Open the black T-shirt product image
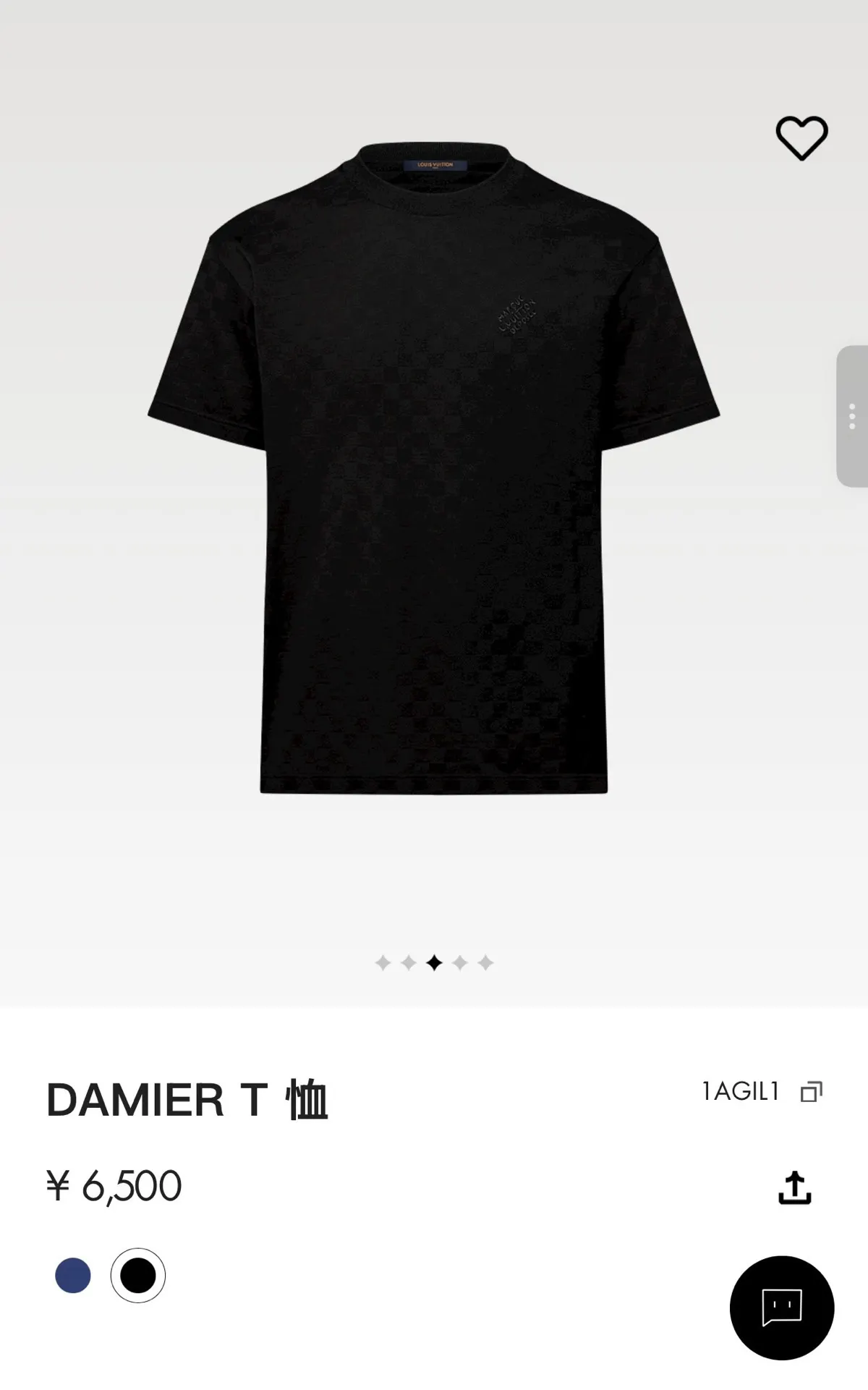This screenshot has height=1390, width=868. tap(434, 467)
